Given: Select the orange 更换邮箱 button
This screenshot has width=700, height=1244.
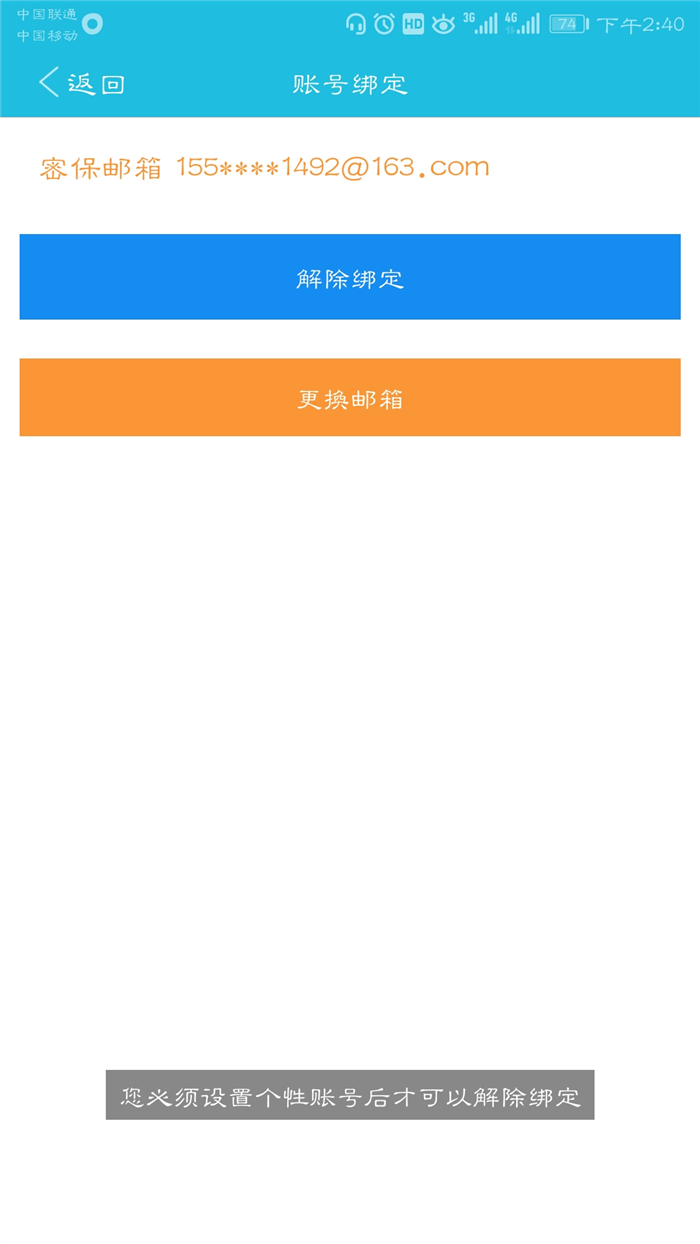Looking at the screenshot, I should [350, 397].
